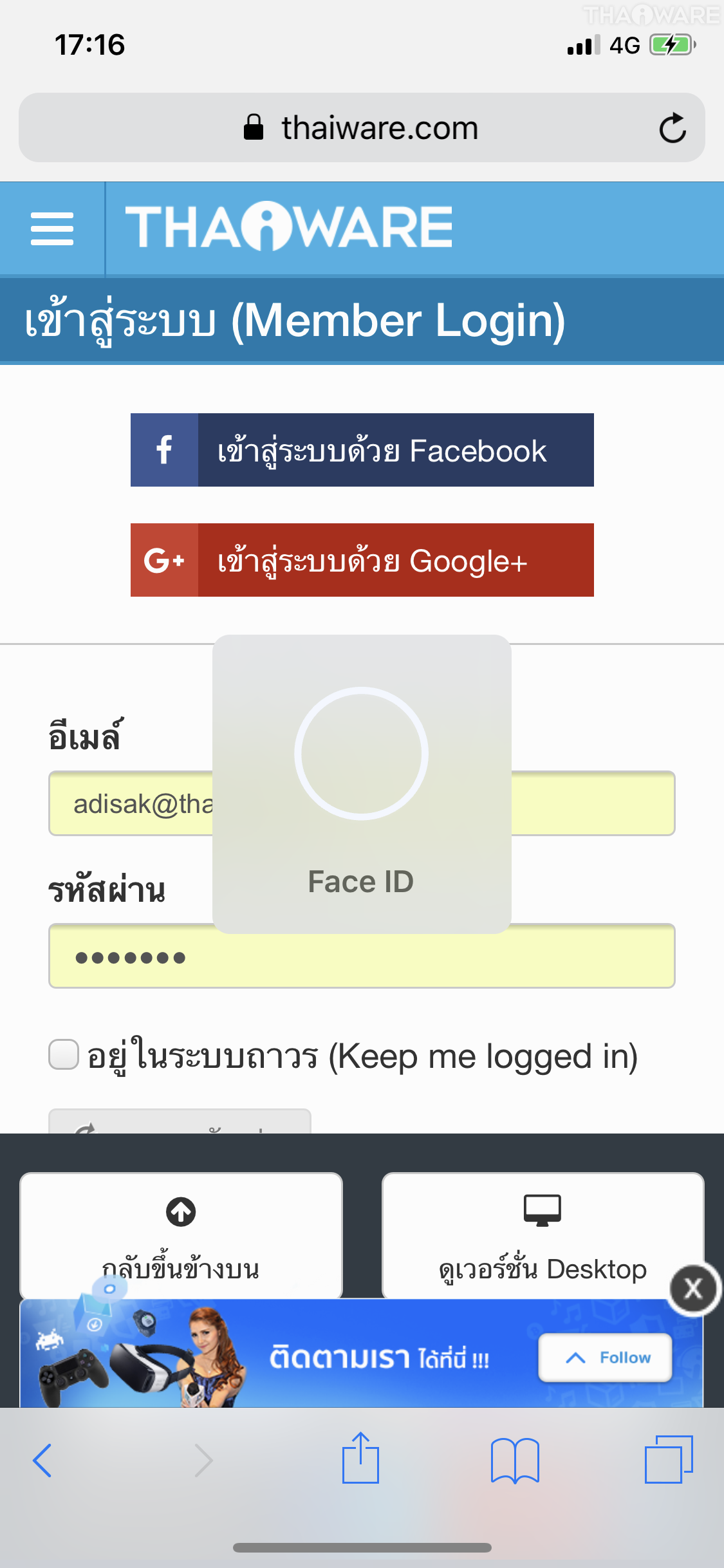The height and width of the screenshot is (1568, 724).
Task: Open Safari bookmarks
Action: point(515,1460)
